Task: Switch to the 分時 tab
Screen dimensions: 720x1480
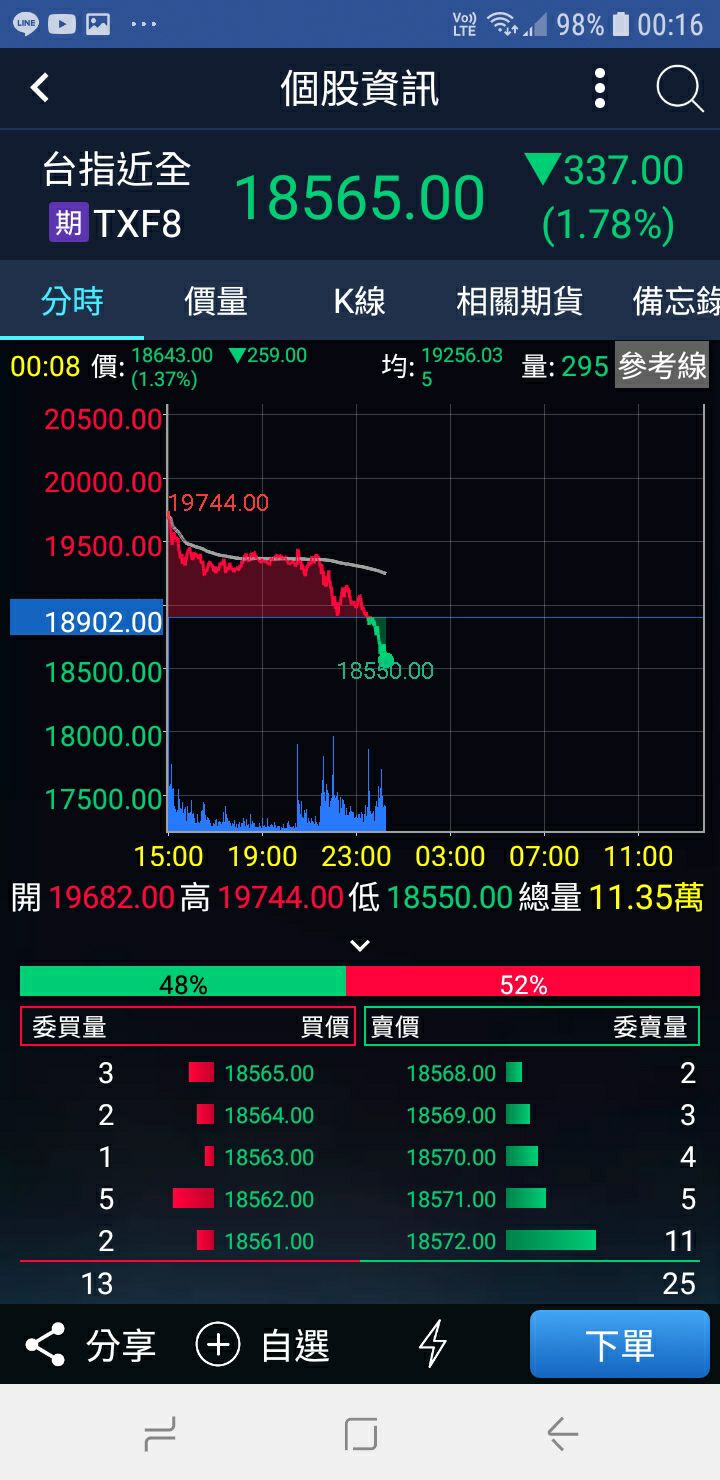Action: pos(72,301)
